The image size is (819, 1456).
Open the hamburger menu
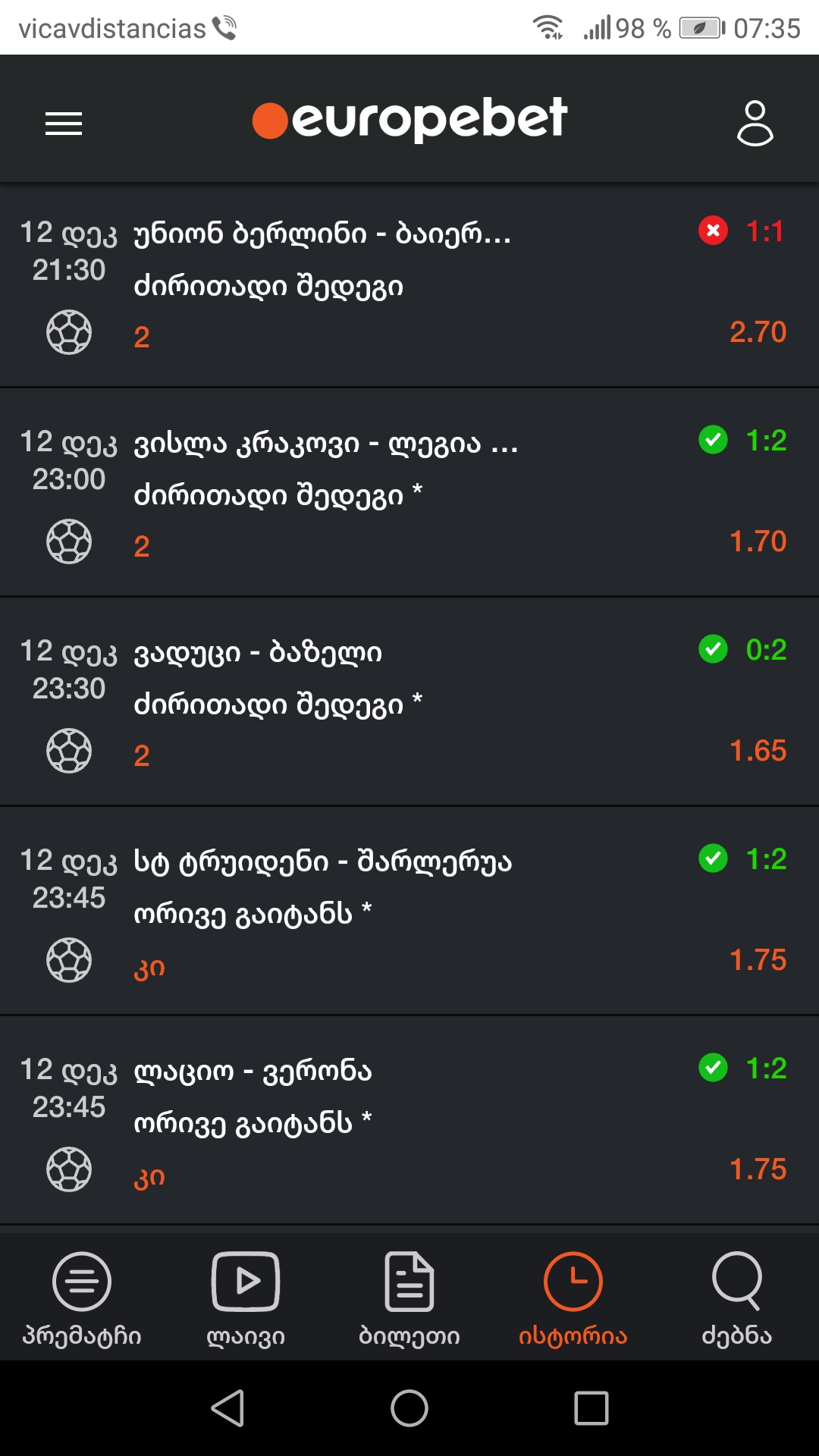[x=64, y=123]
